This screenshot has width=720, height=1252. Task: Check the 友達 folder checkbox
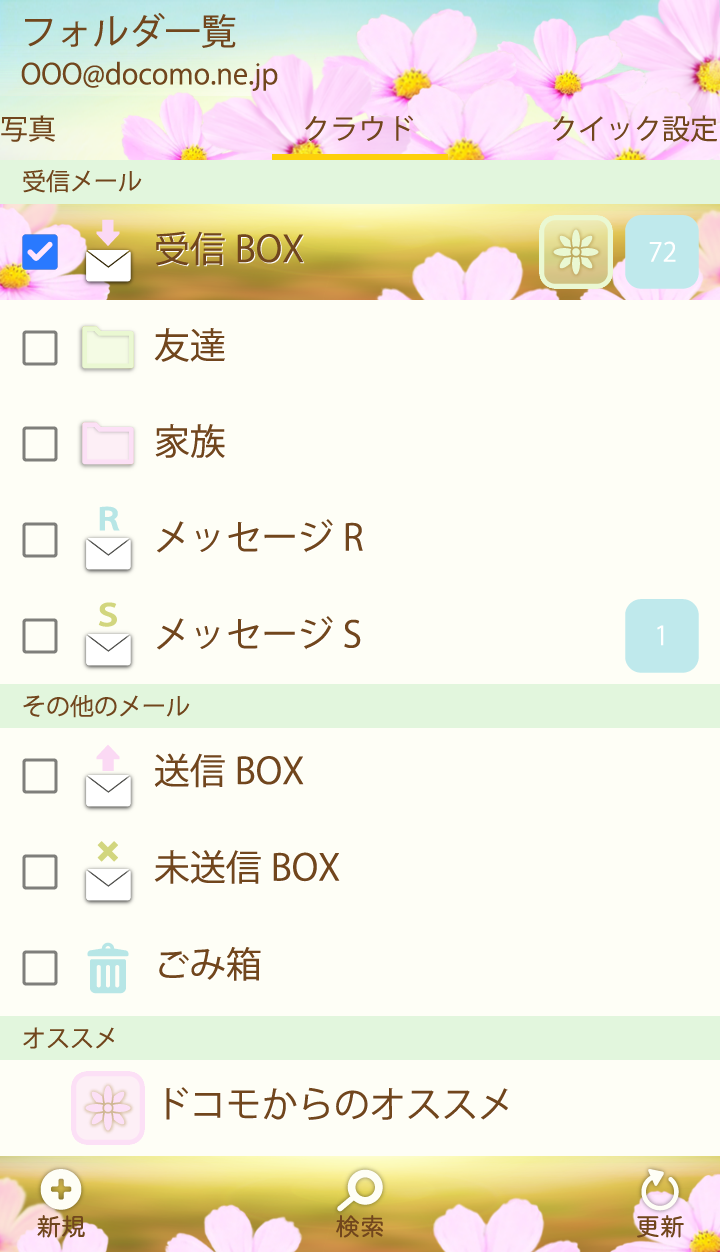point(40,348)
